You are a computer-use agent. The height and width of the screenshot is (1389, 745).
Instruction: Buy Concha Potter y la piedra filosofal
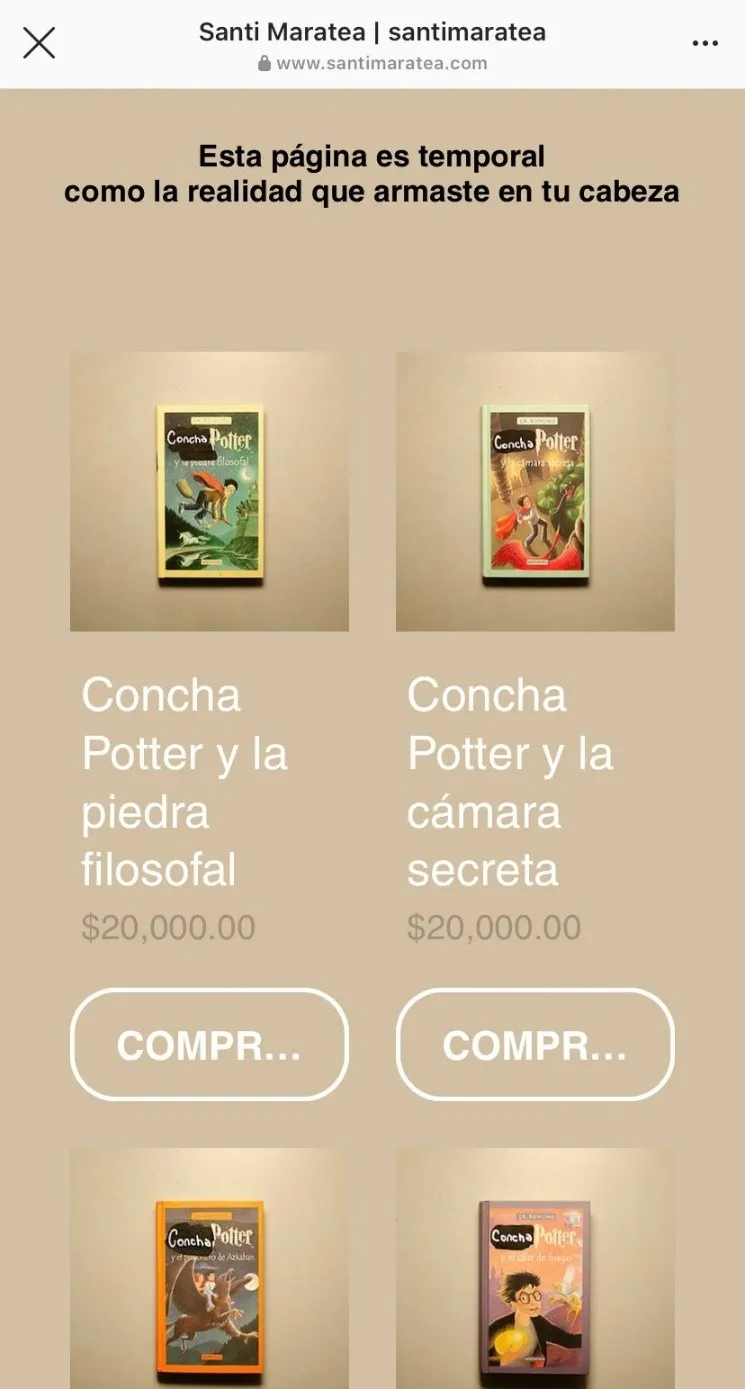coord(209,1045)
